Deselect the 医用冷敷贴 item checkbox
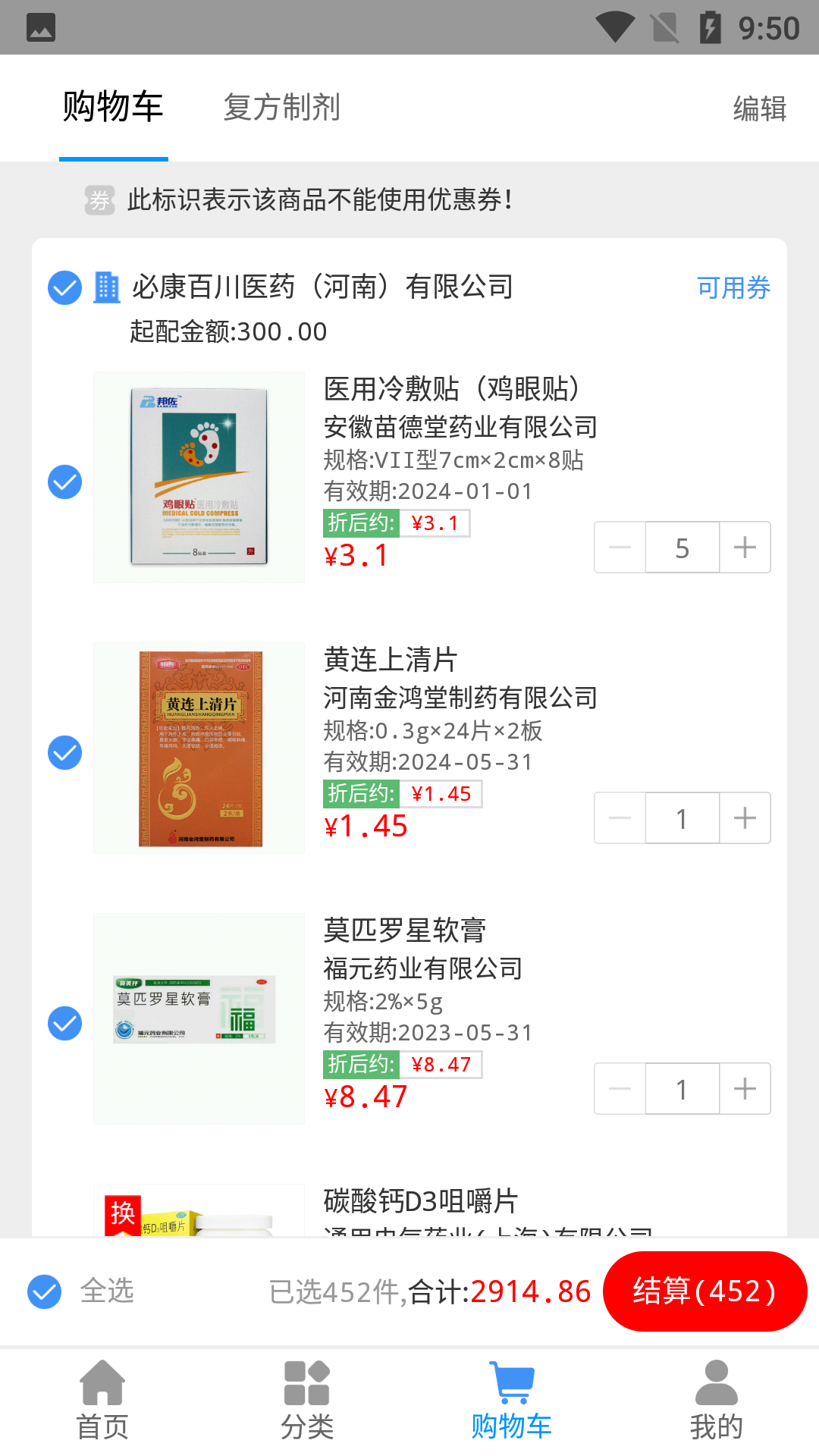 pos(64,481)
